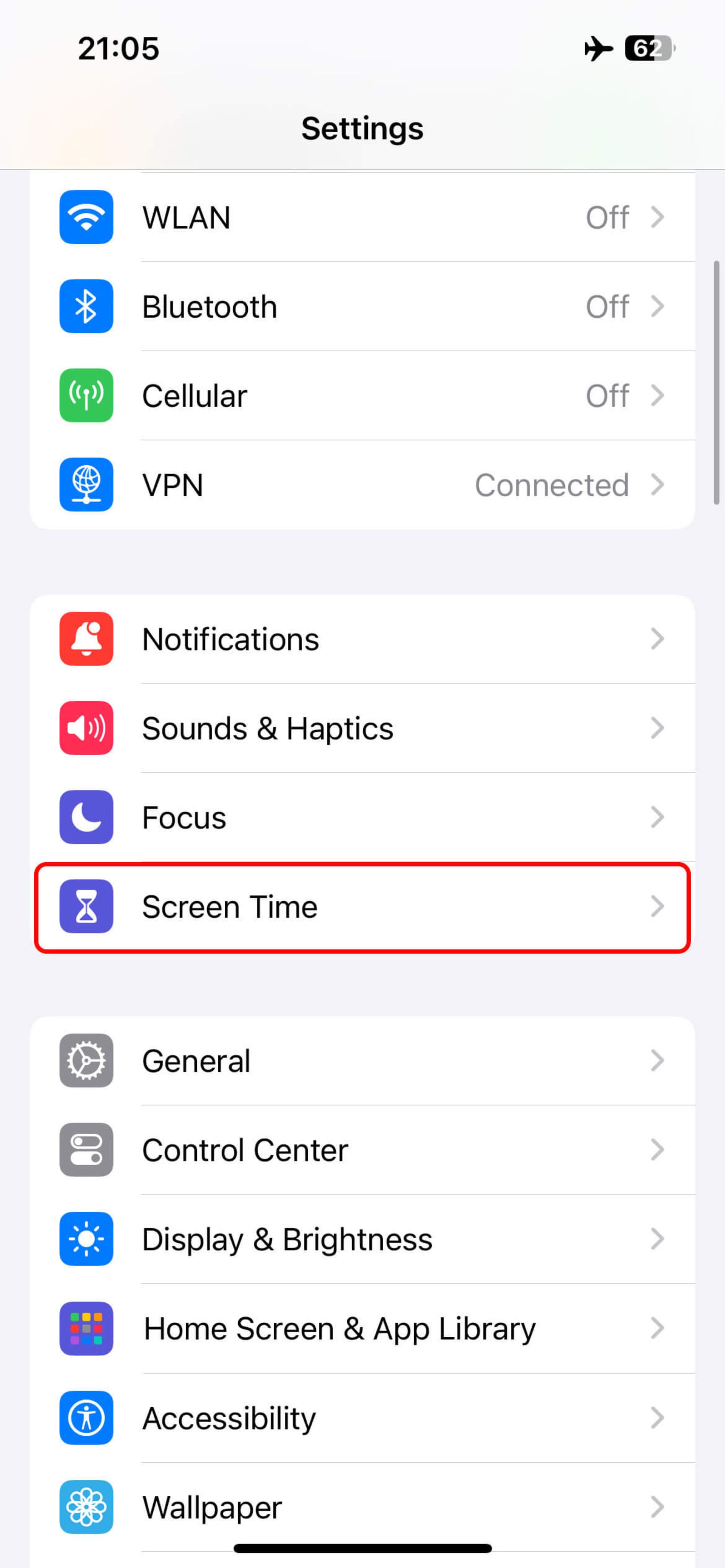Go to Accessibility settings
Screen dimensions: 725x1568
point(362,1418)
